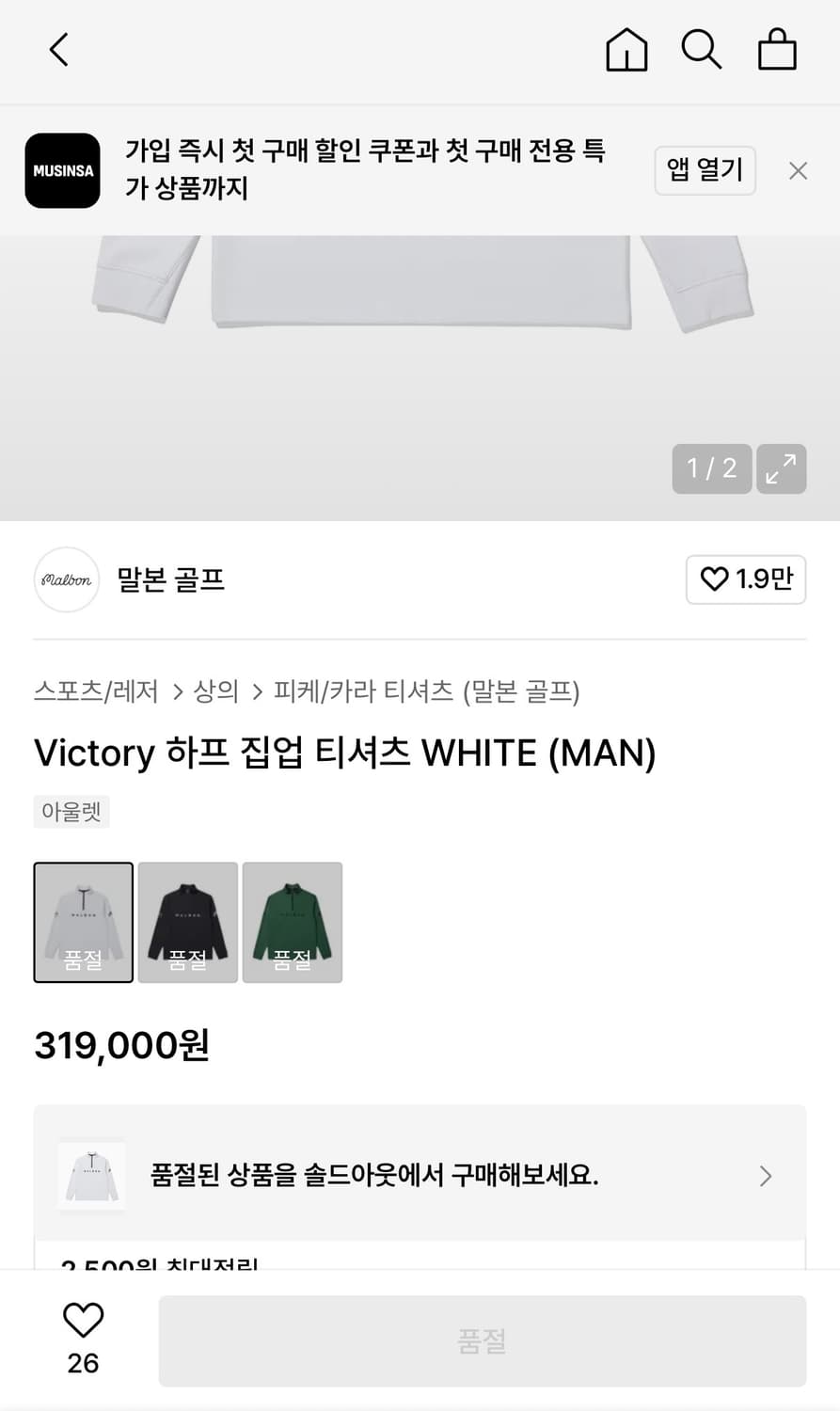
Task: Click the Malbon circular brand logo
Action: click(66, 579)
